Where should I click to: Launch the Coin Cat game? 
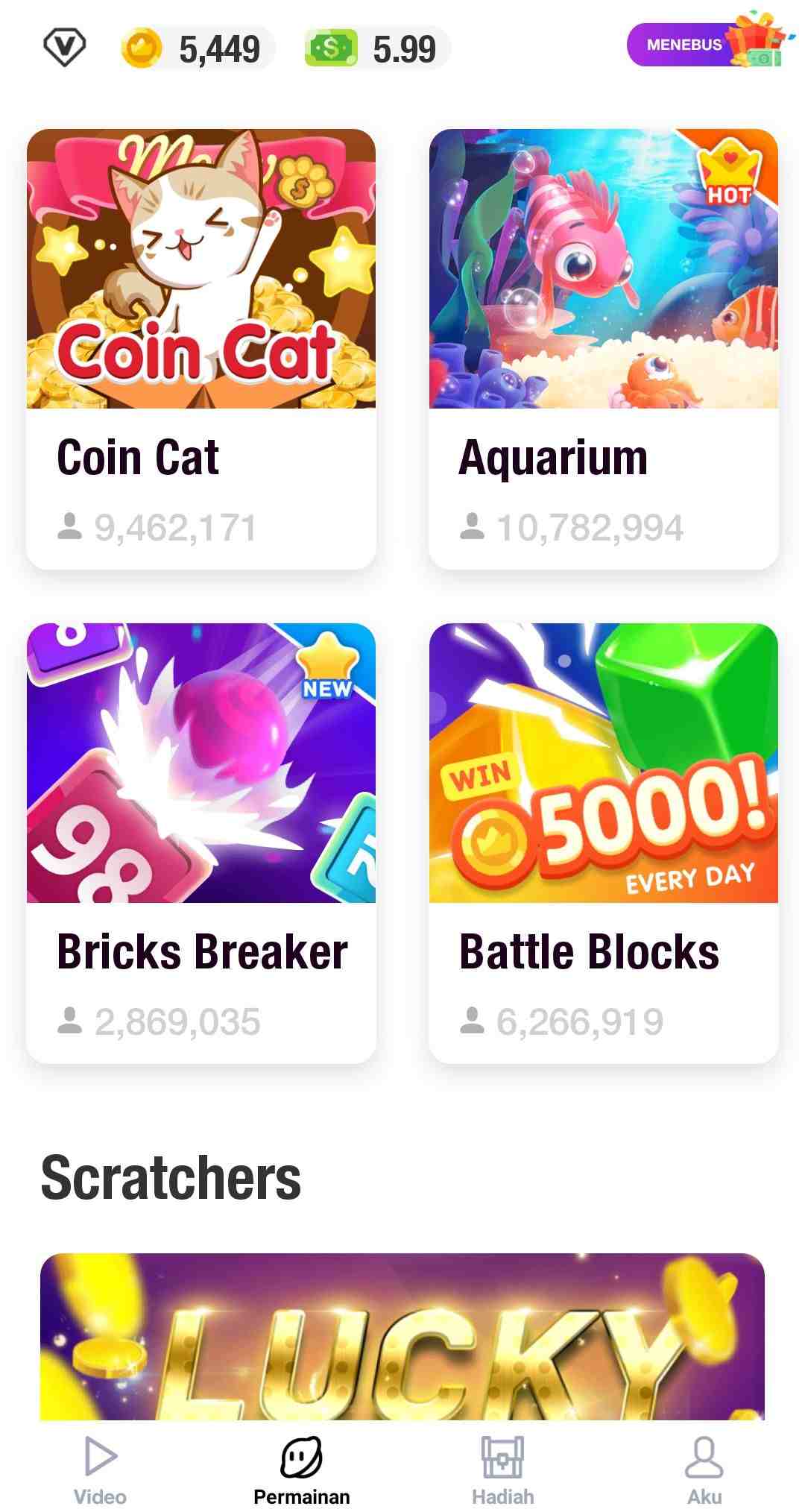(201, 347)
